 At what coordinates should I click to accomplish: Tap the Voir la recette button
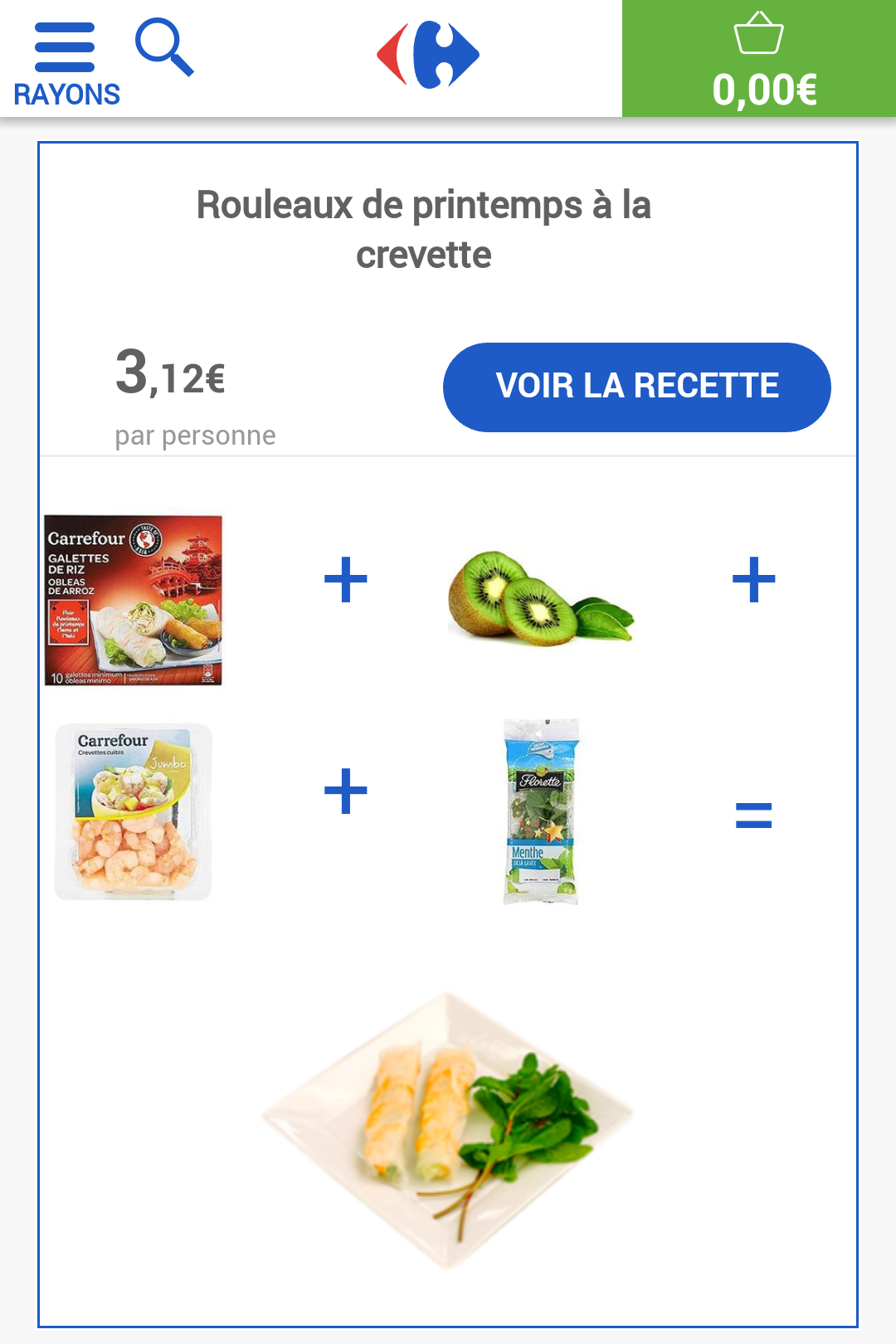coord(636,387)
